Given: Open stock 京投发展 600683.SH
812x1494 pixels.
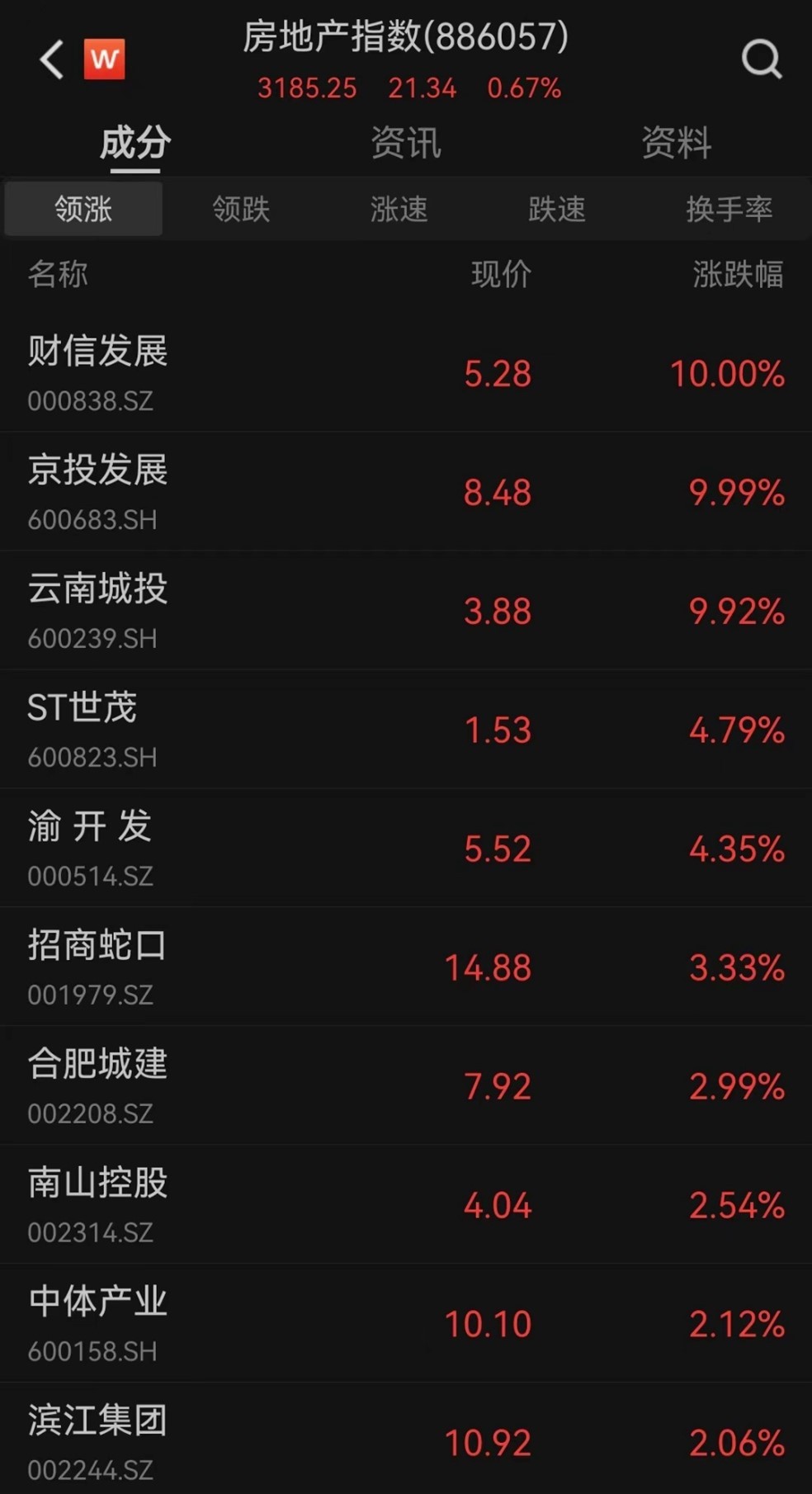Looking at the screenshot, I should point(97,492).
